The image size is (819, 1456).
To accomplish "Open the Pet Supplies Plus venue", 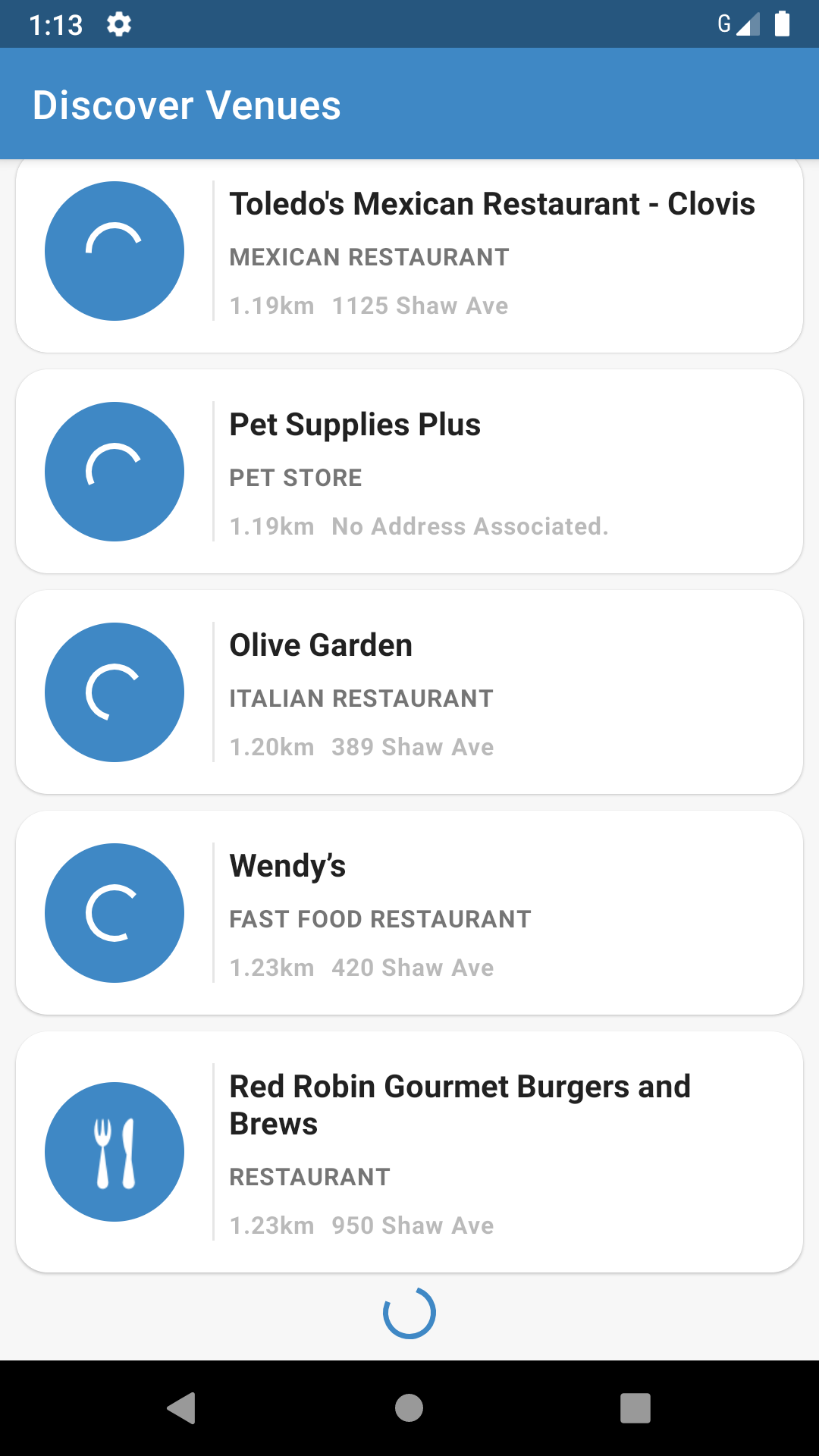I will (409, 472).
